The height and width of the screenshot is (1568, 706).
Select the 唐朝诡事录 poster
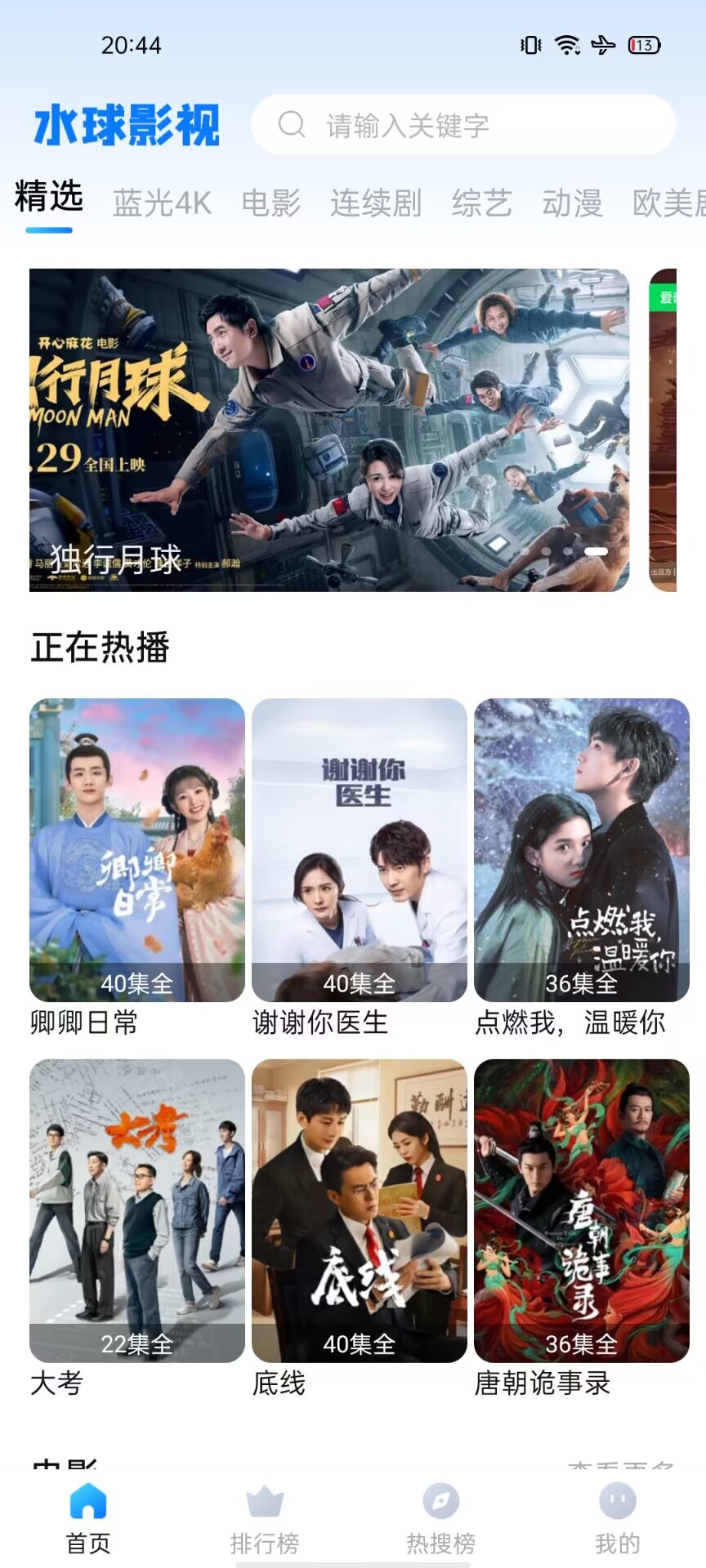582,1210
